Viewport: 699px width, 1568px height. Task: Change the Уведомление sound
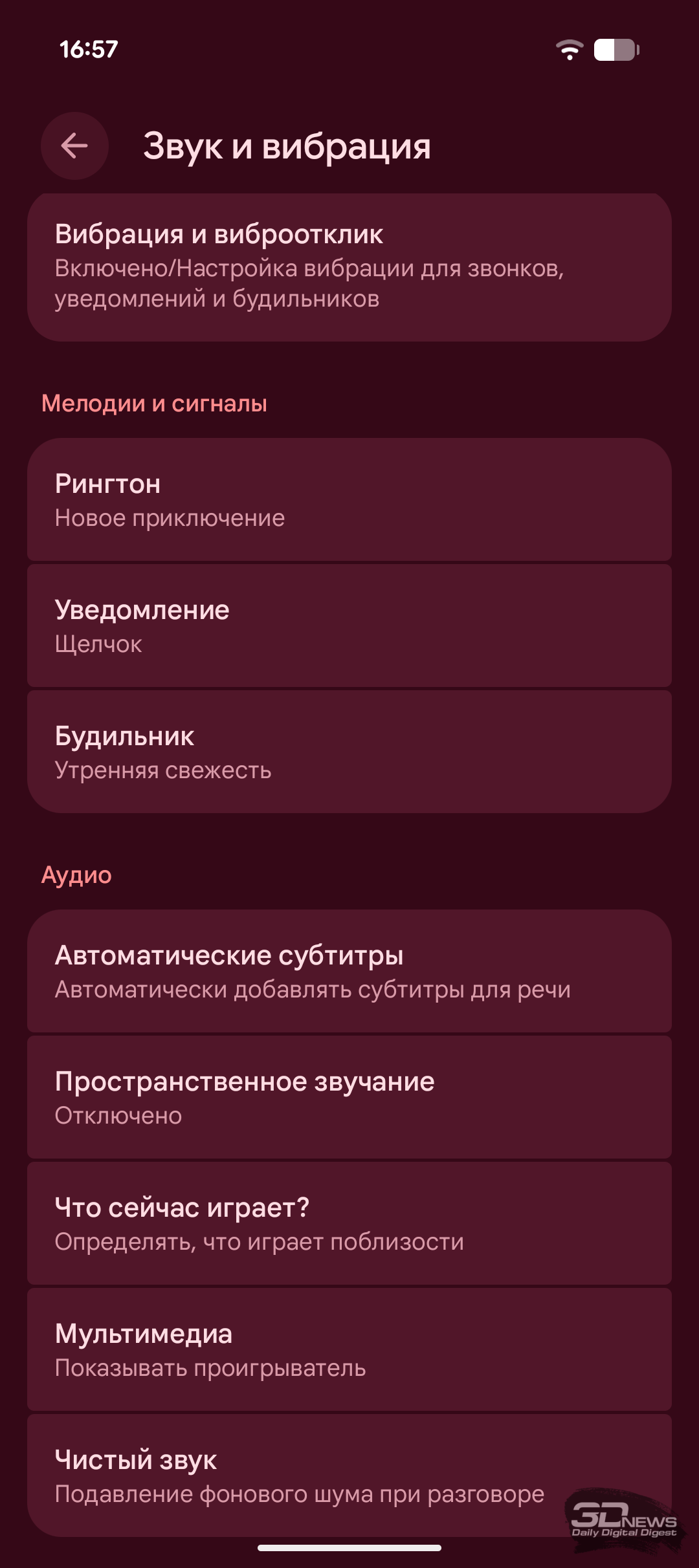tap(349, 626)
